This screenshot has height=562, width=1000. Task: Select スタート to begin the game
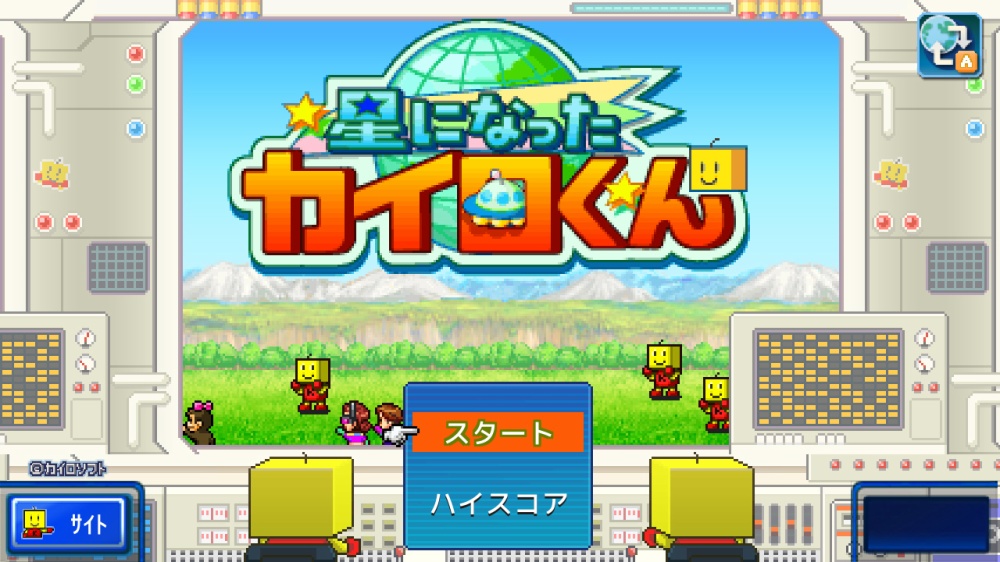click(498, 433)
